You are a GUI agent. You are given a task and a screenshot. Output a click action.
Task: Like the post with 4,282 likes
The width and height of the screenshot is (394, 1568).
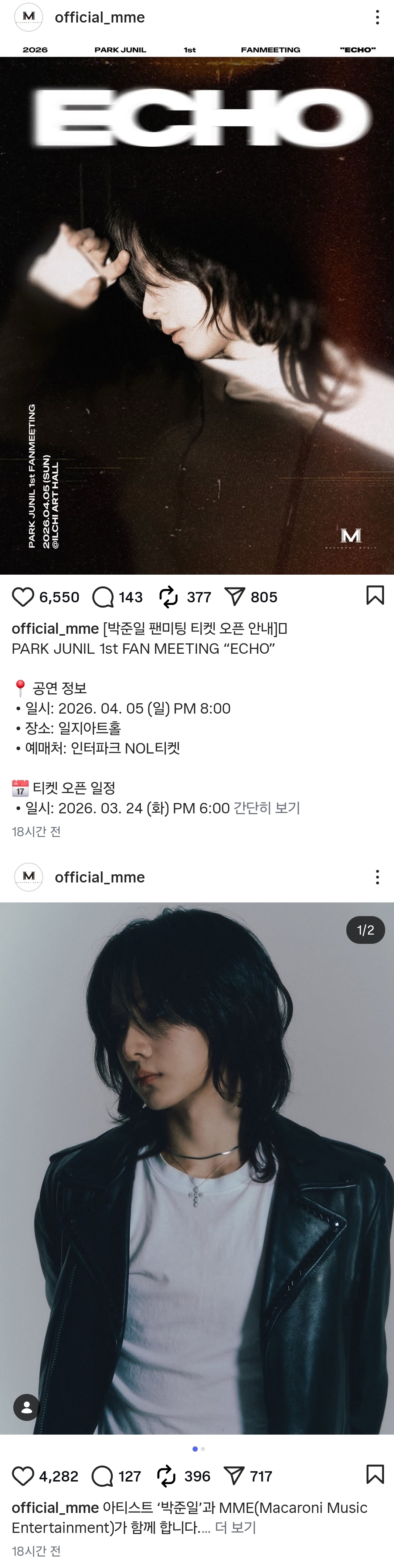(x=23, y=1476)
